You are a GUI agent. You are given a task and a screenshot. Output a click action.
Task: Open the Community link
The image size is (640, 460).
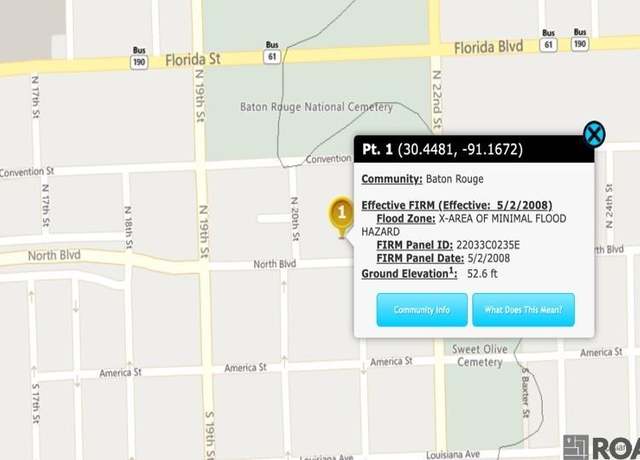tap(391, 179)
